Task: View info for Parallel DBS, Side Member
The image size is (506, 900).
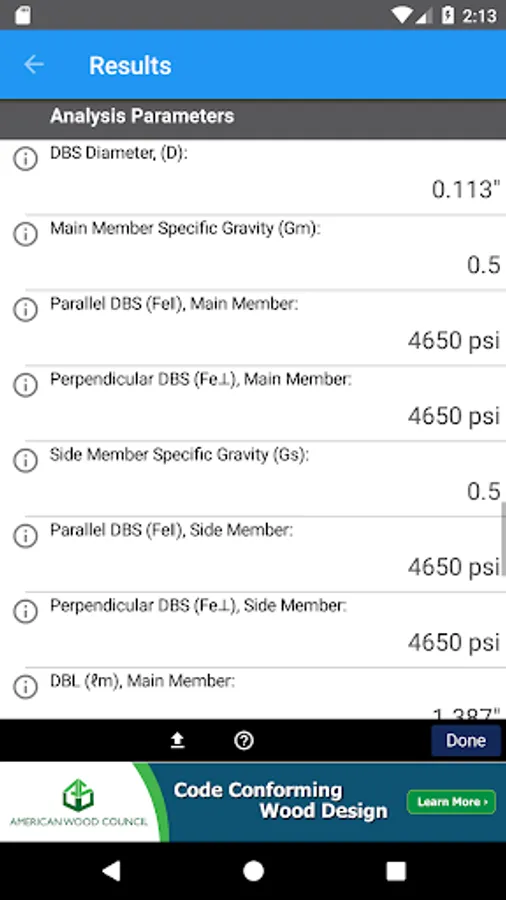Action: click(x=25, y=536)
